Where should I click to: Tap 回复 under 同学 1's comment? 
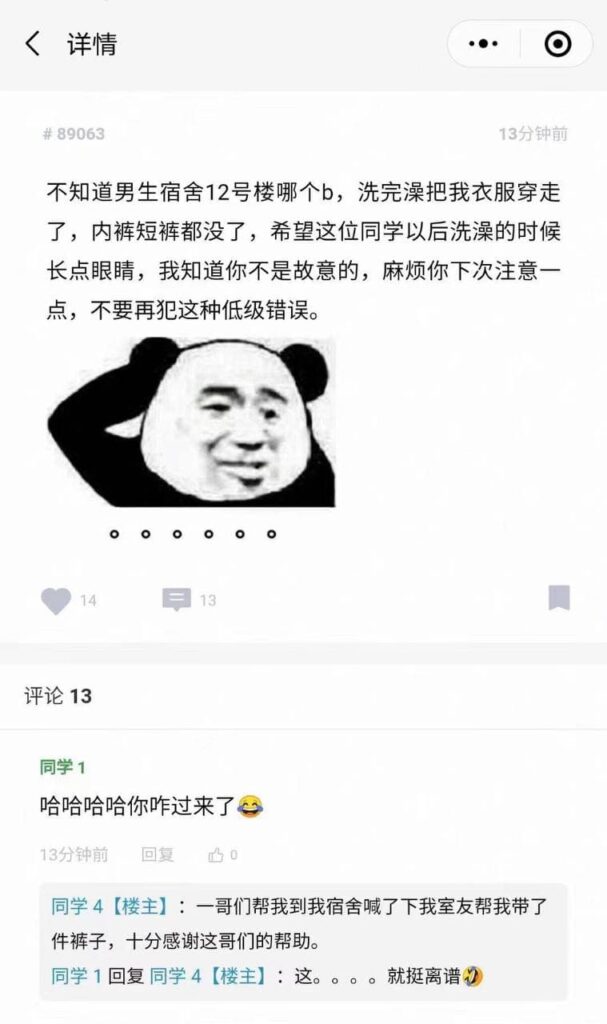(x=157, y=854)
